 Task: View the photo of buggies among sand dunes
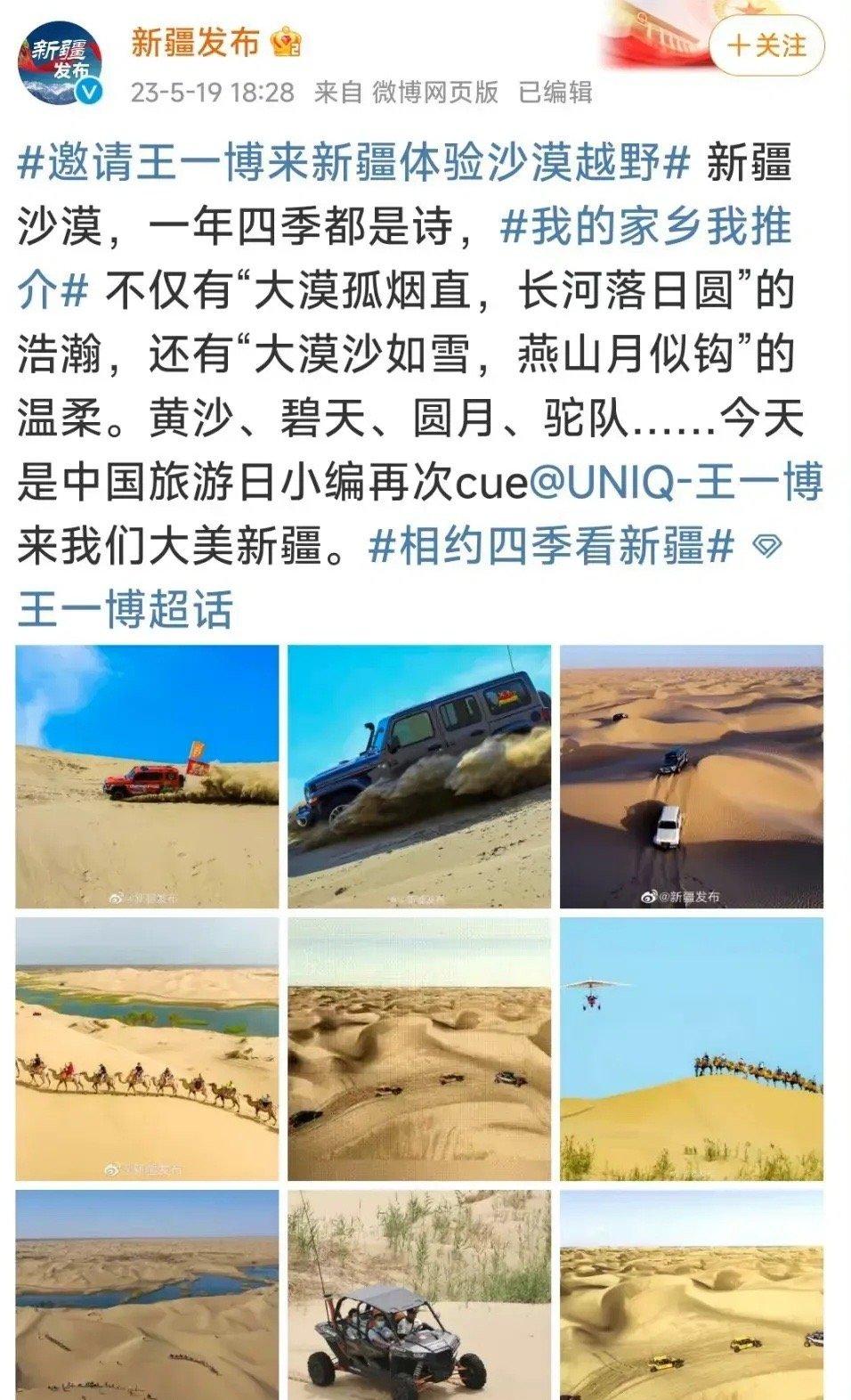419,1049
